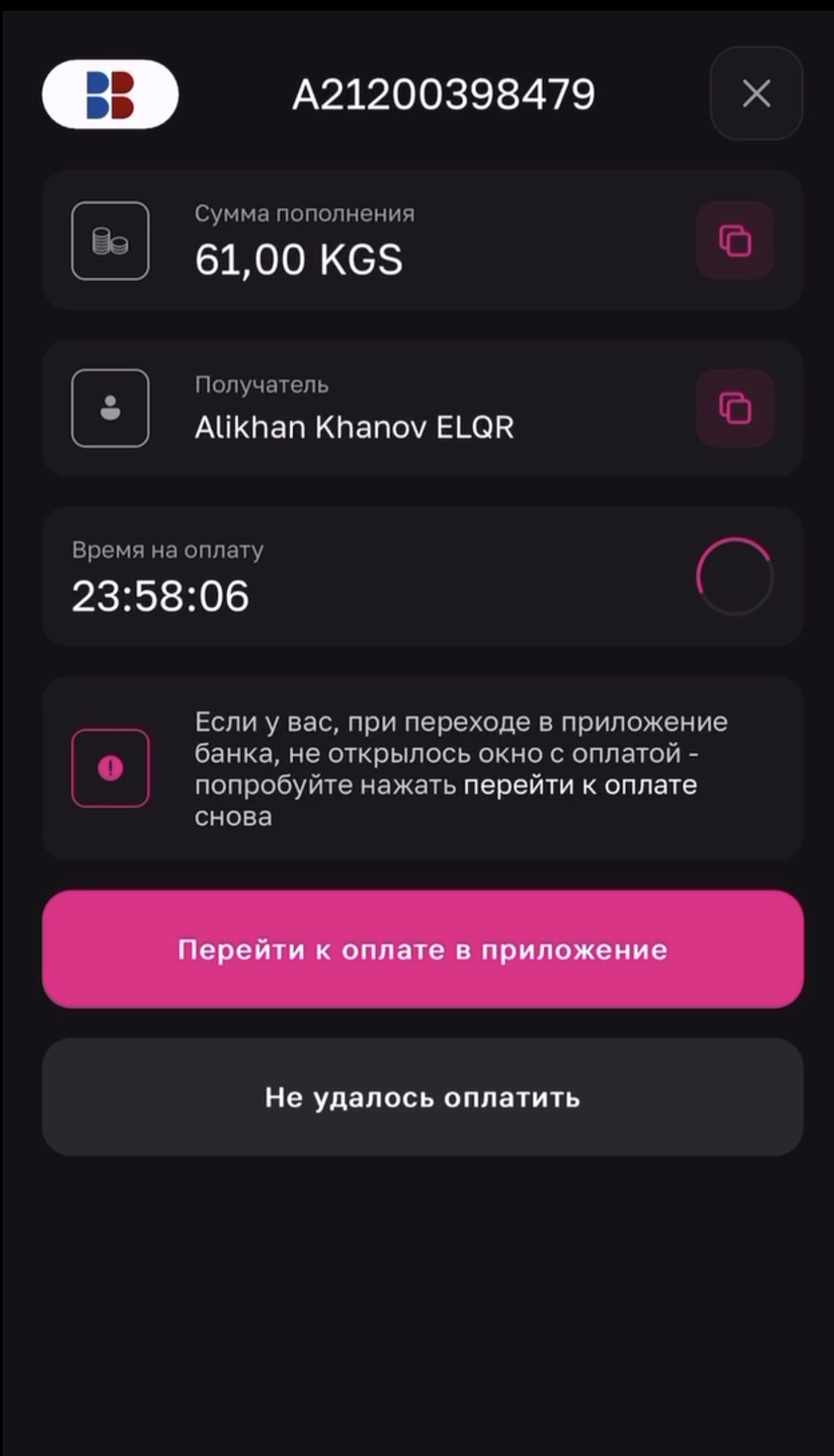Select Не удалось оплатить
This screenshot has height=1456, width=834.
[422, 1097]
